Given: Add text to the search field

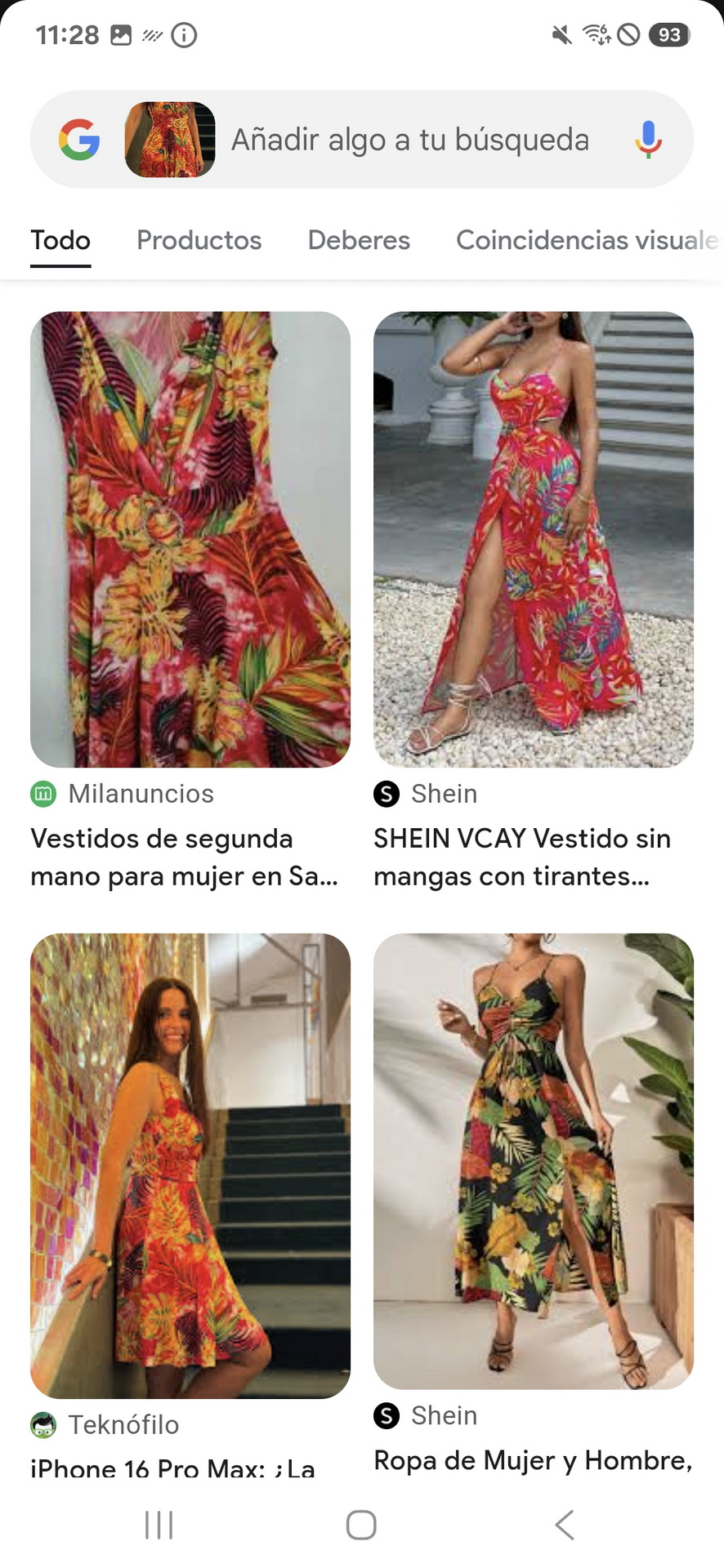Looking at the screenshot, I should click(410, 140).
